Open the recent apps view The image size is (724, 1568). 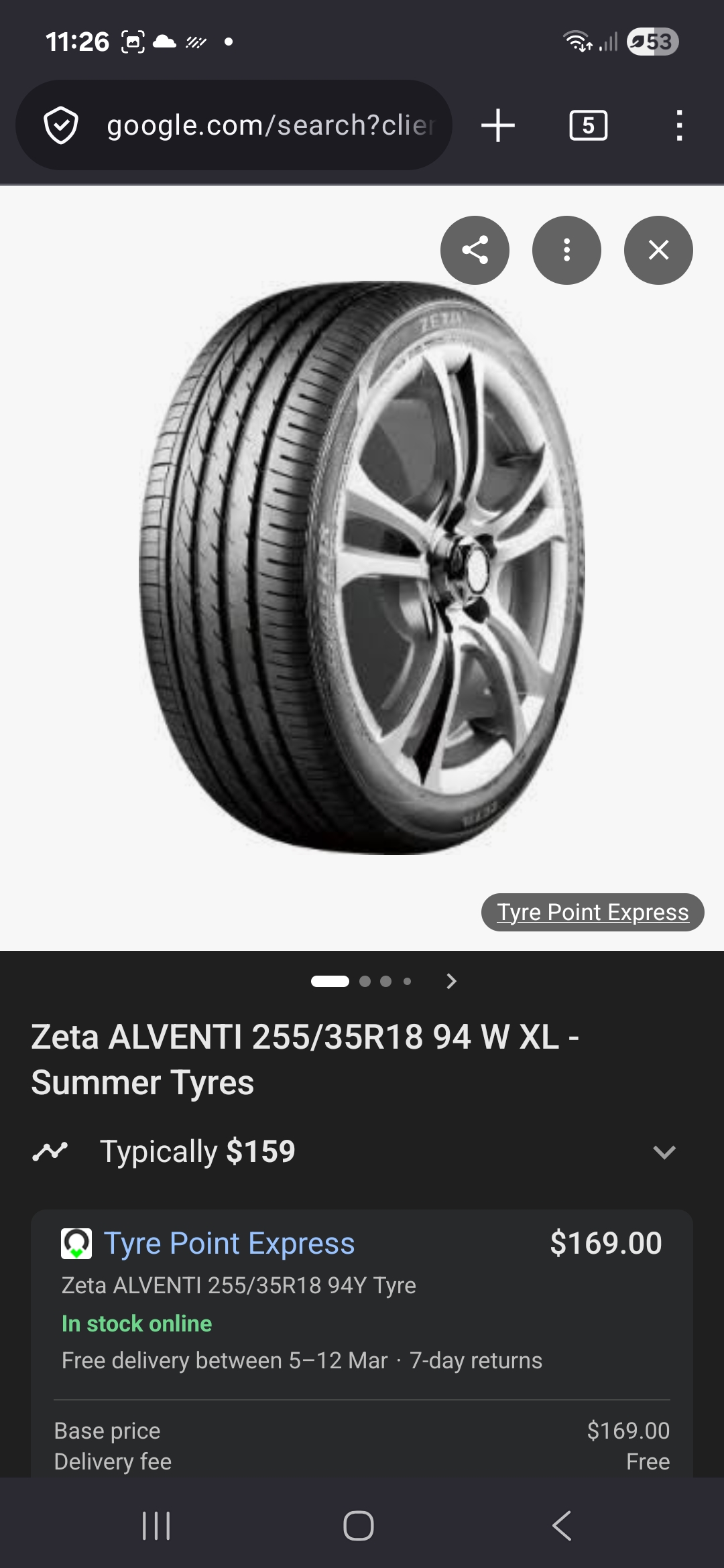pos(156,1526)
